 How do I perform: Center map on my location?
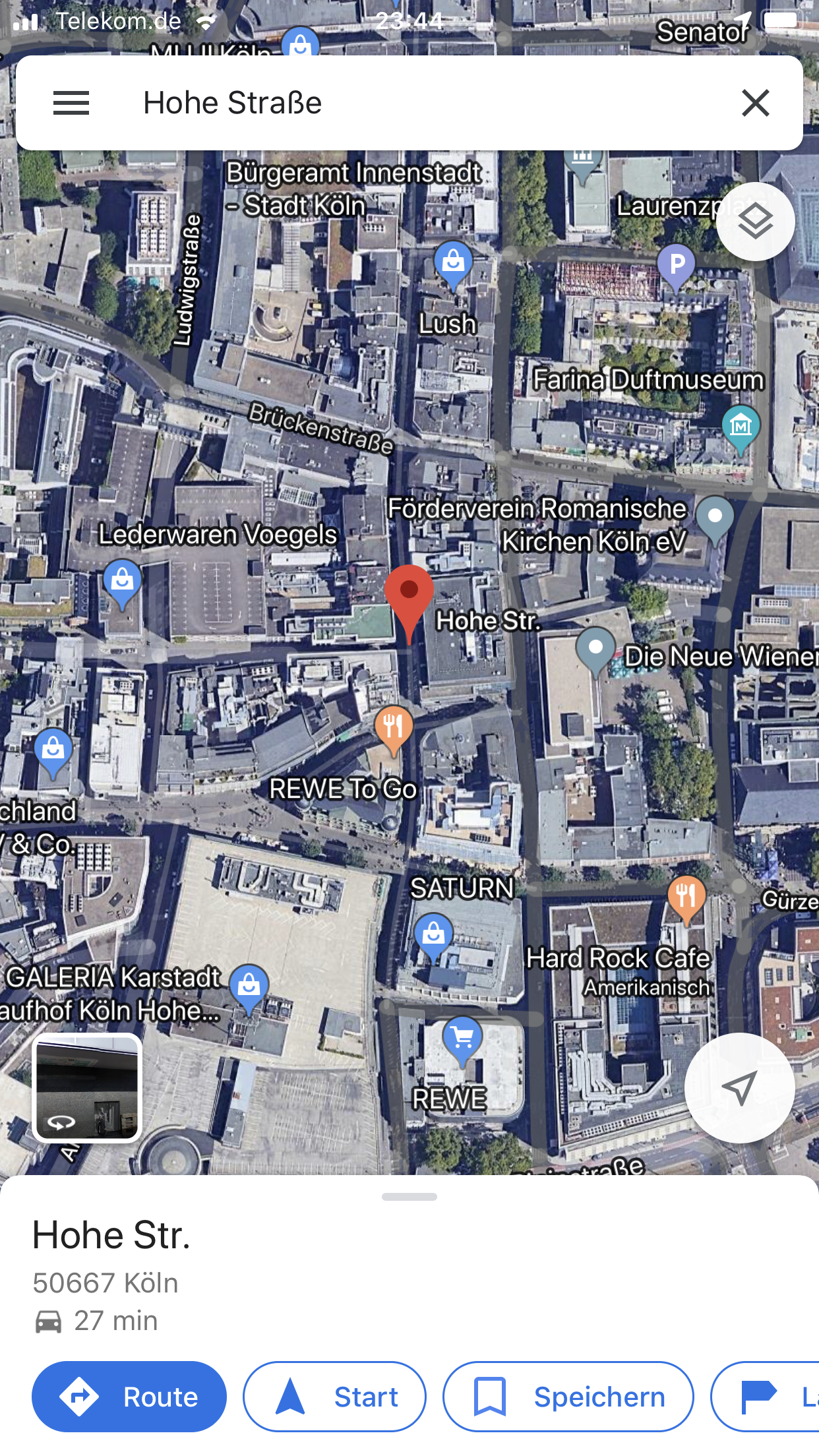739,1088
